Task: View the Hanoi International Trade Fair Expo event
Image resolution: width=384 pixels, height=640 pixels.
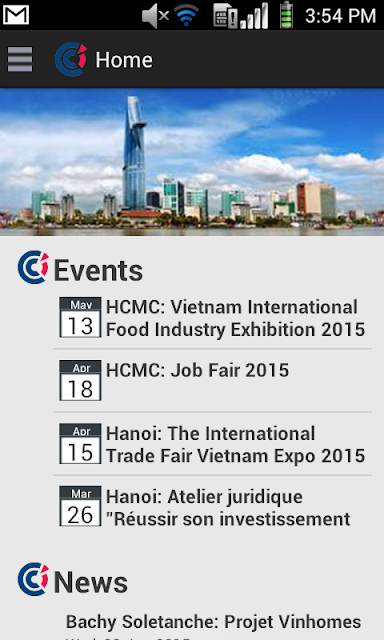Action: (x=212, y=444)
